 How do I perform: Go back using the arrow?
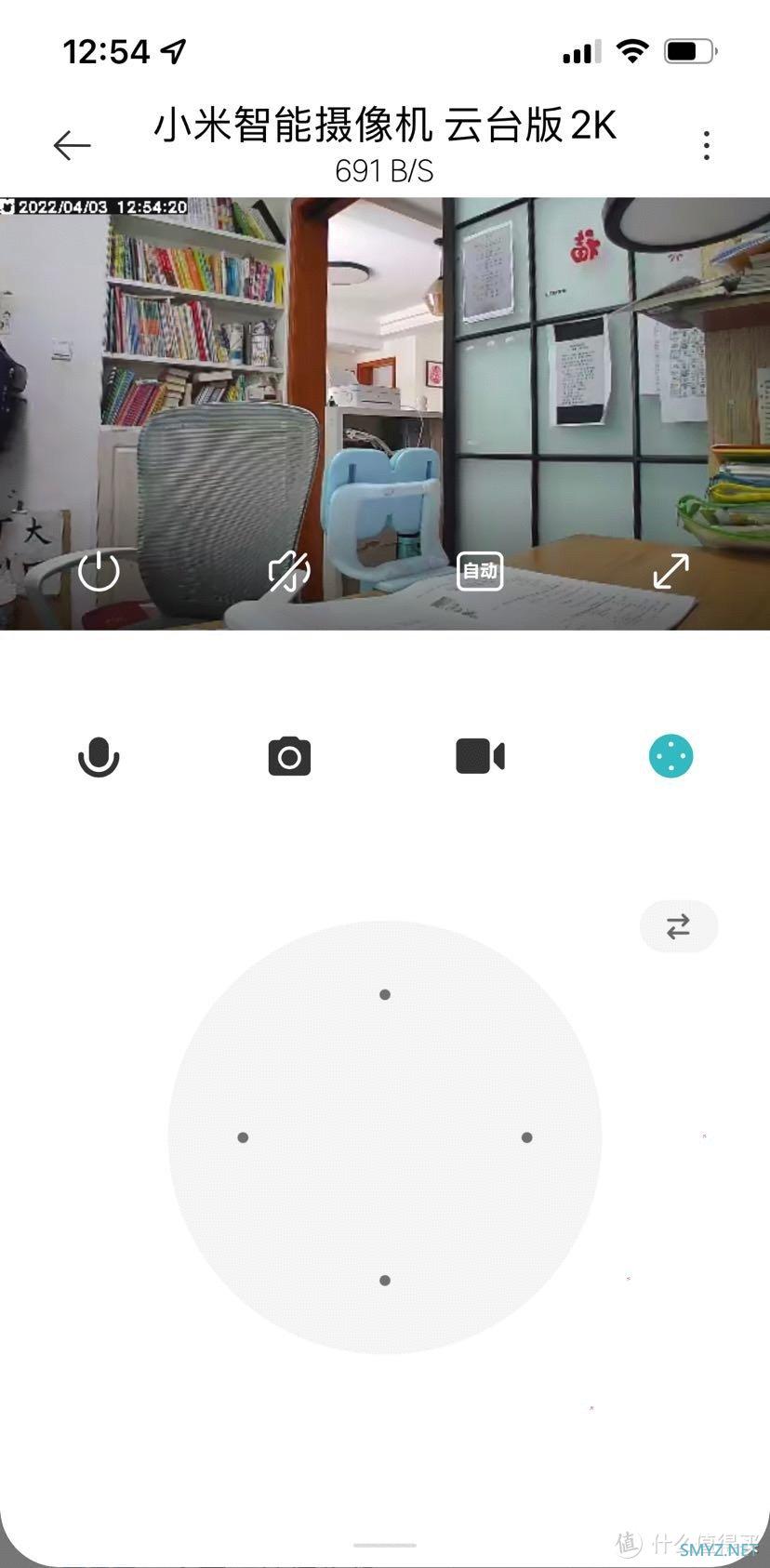click(x=72, y=145)
